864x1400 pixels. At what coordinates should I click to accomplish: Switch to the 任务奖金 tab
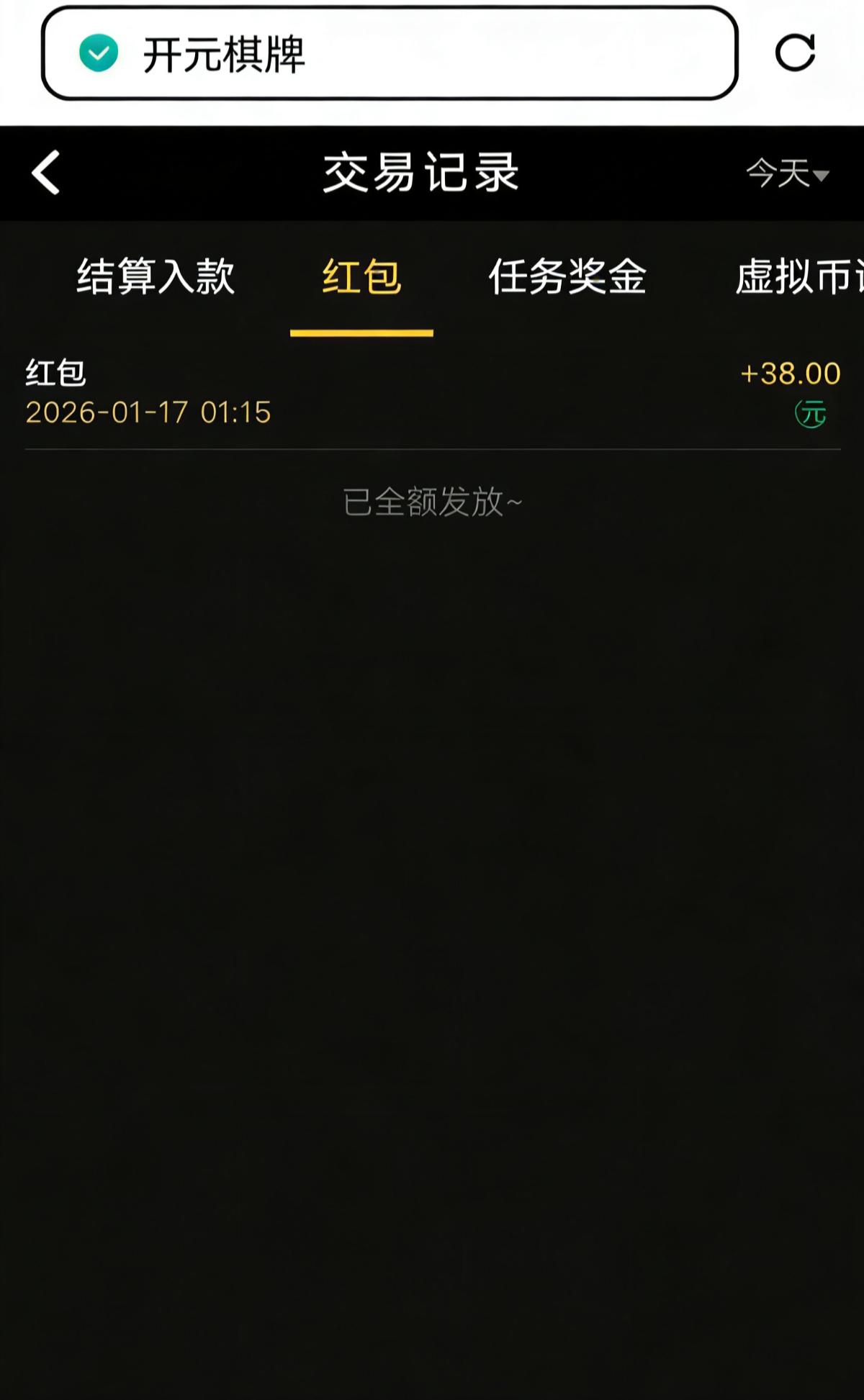tap(567, 276)
